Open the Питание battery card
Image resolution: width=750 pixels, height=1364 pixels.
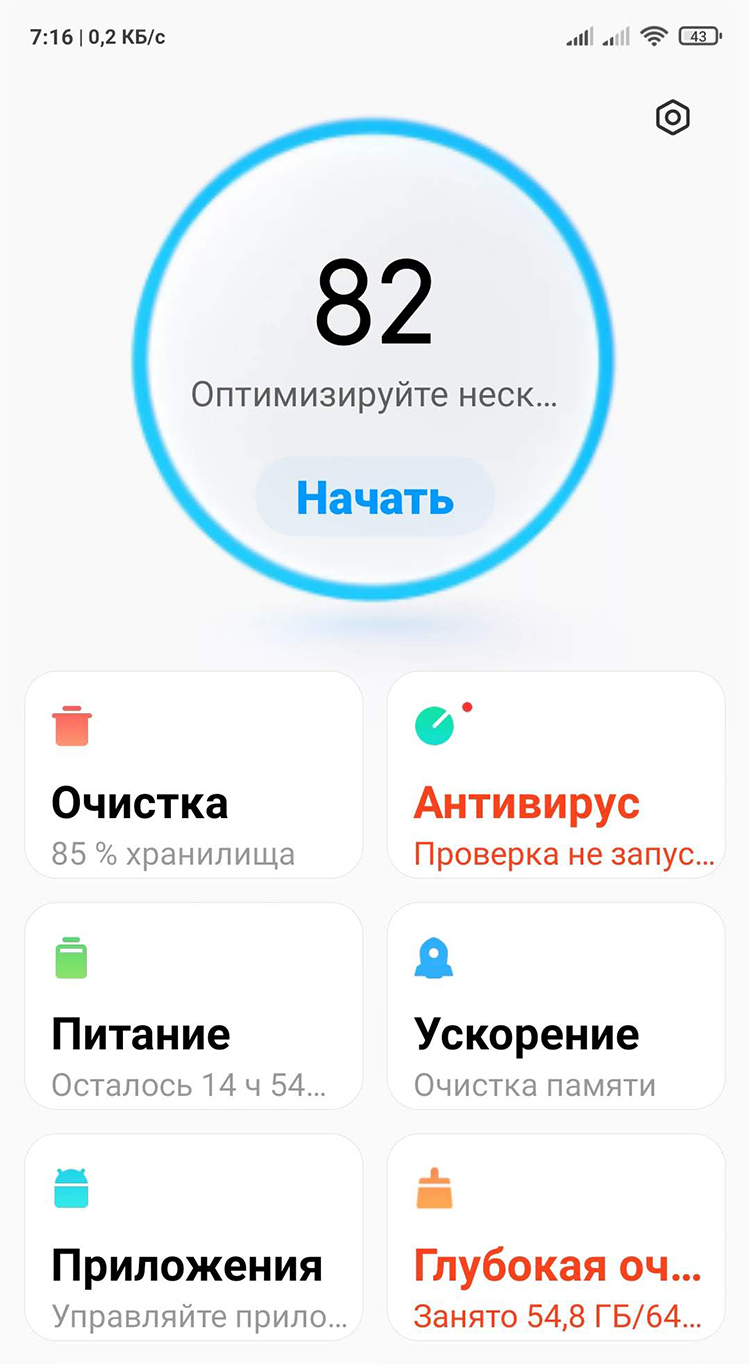(x=193, y=1006)
